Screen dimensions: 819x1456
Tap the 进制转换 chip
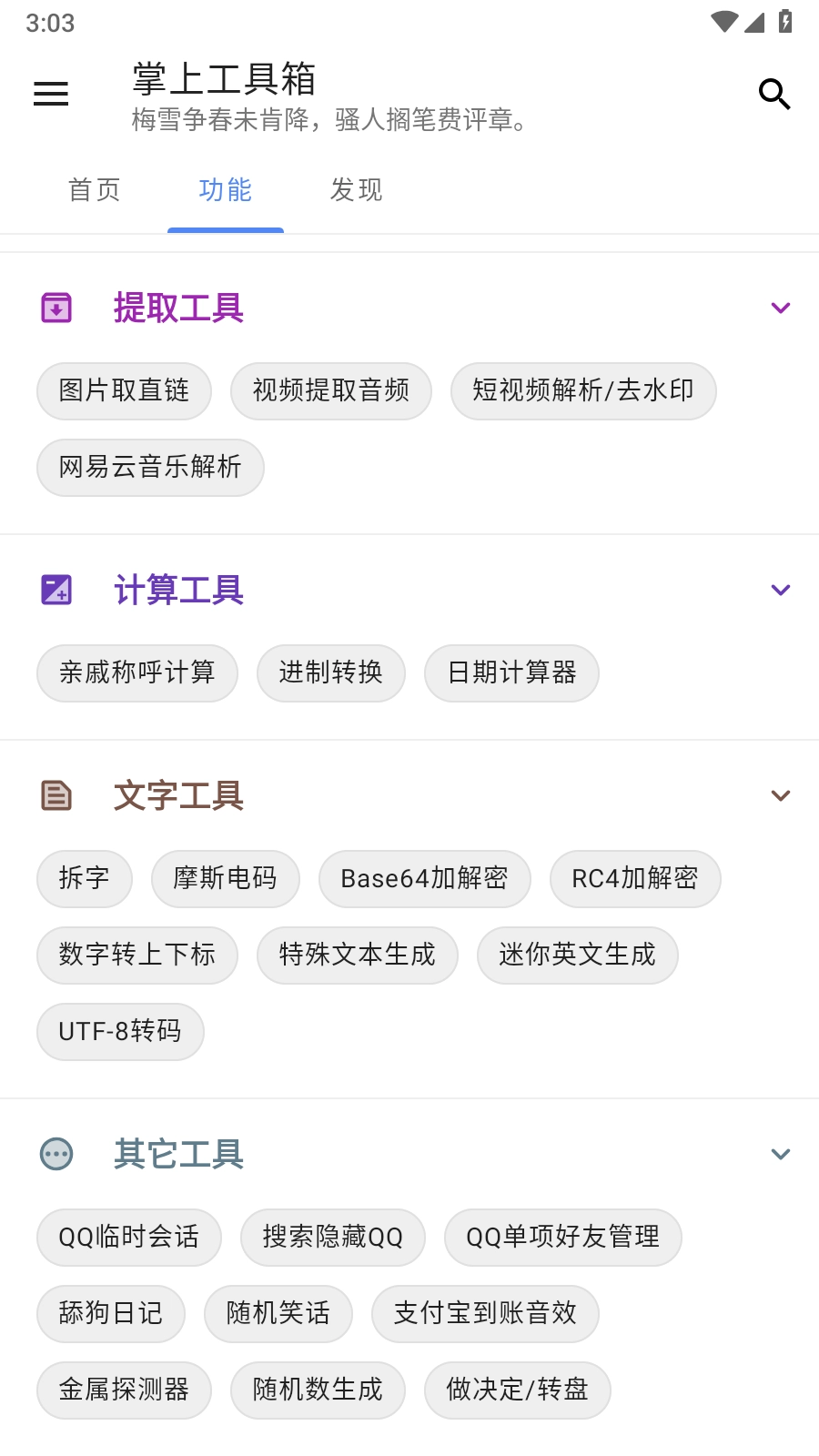(331, 673)
